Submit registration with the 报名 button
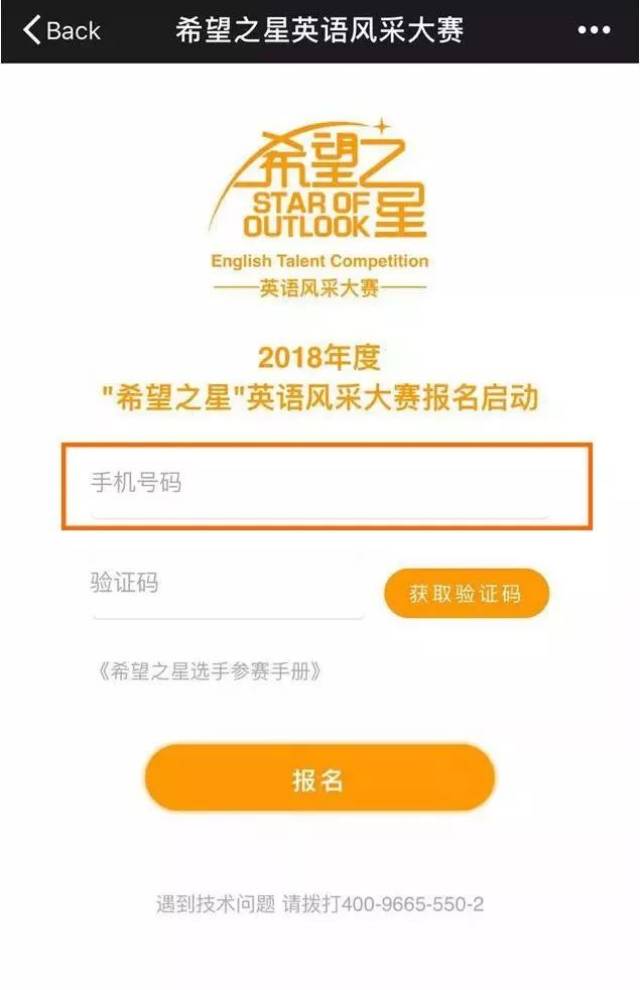The height and width of the screenshot is (990, 640). click(319, 779)
